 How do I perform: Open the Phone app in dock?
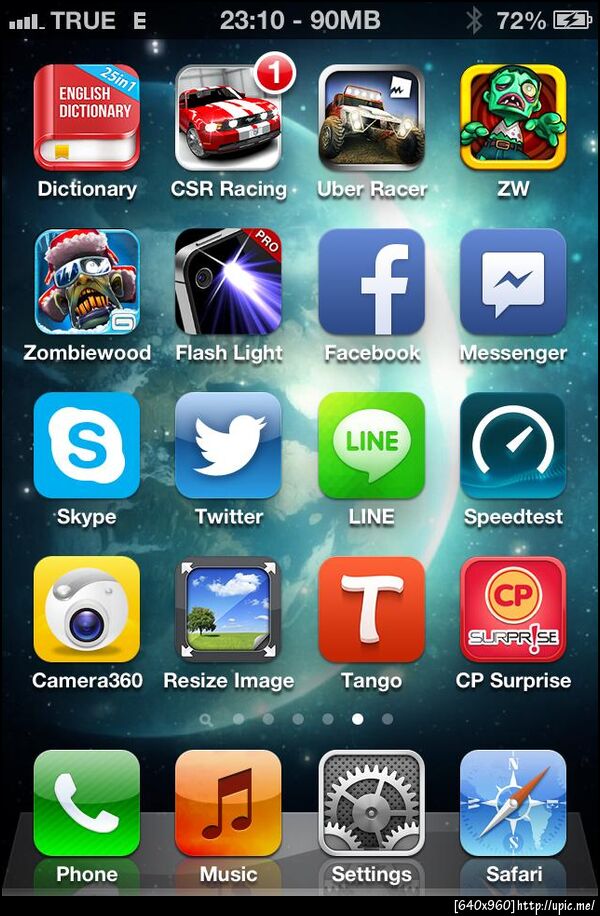[x=87, y=803]
